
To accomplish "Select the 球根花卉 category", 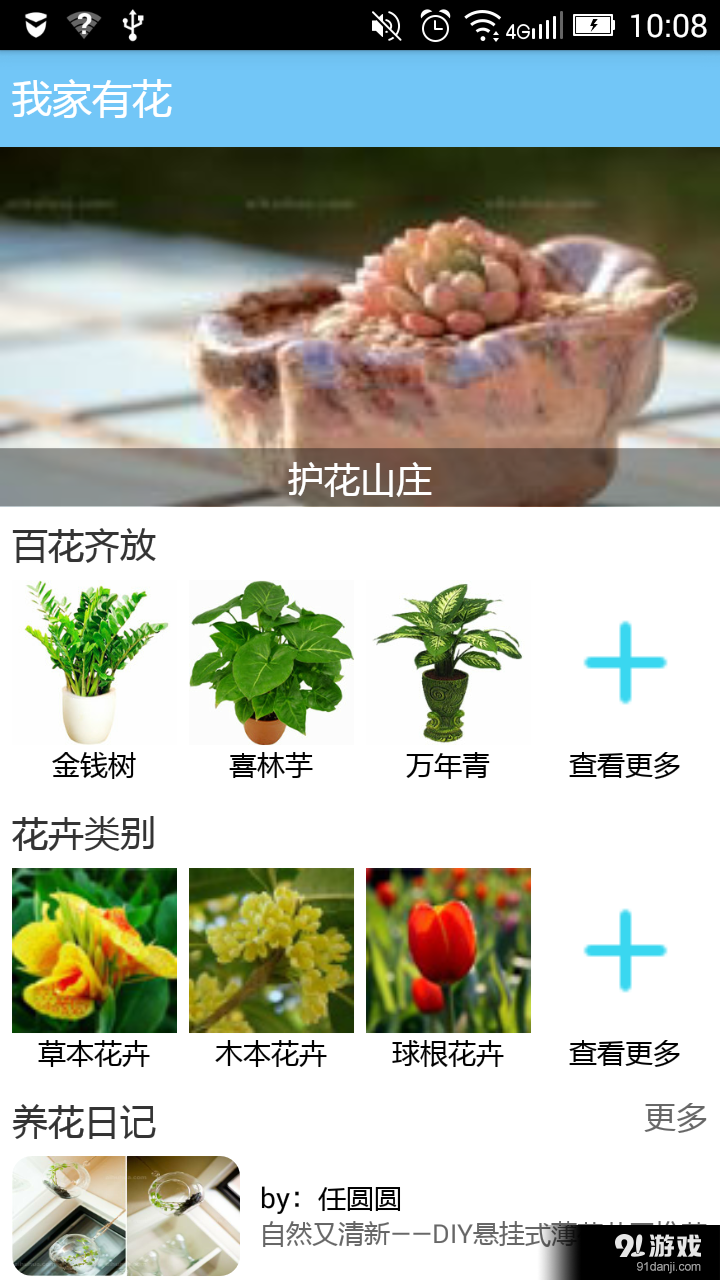I will pyautogui.click(x=448, y=949).
